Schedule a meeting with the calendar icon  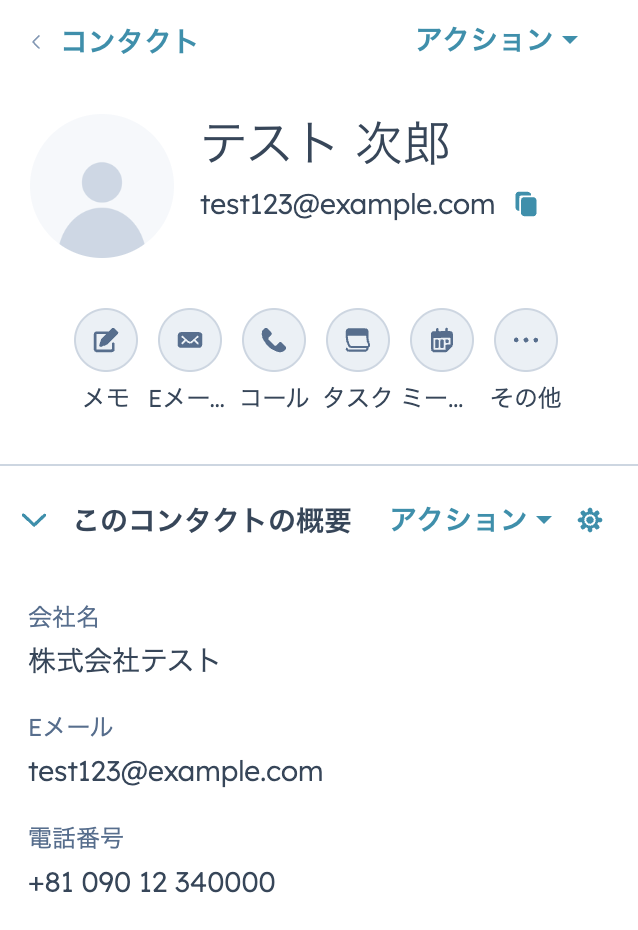coord(442,341)
